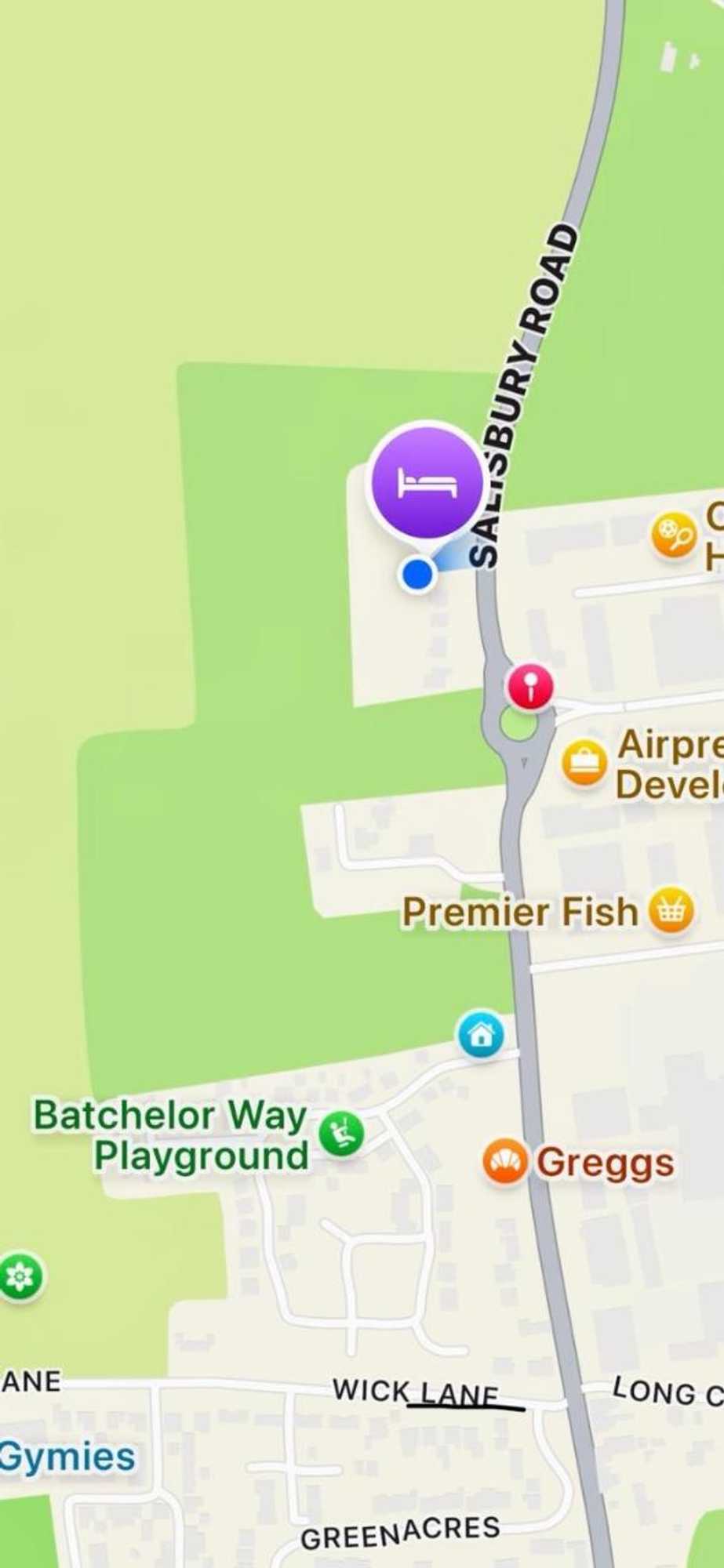This screenshot has width=724, height=1568.
Task: View the Premier Fish shop marker
Action: pos(671,910)
